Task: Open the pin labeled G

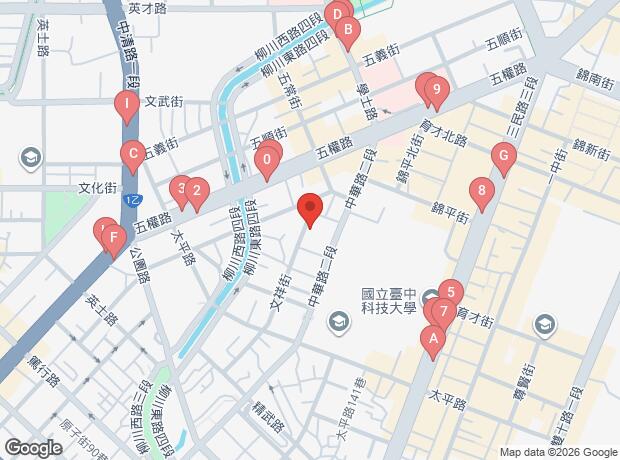Action: 503,157
